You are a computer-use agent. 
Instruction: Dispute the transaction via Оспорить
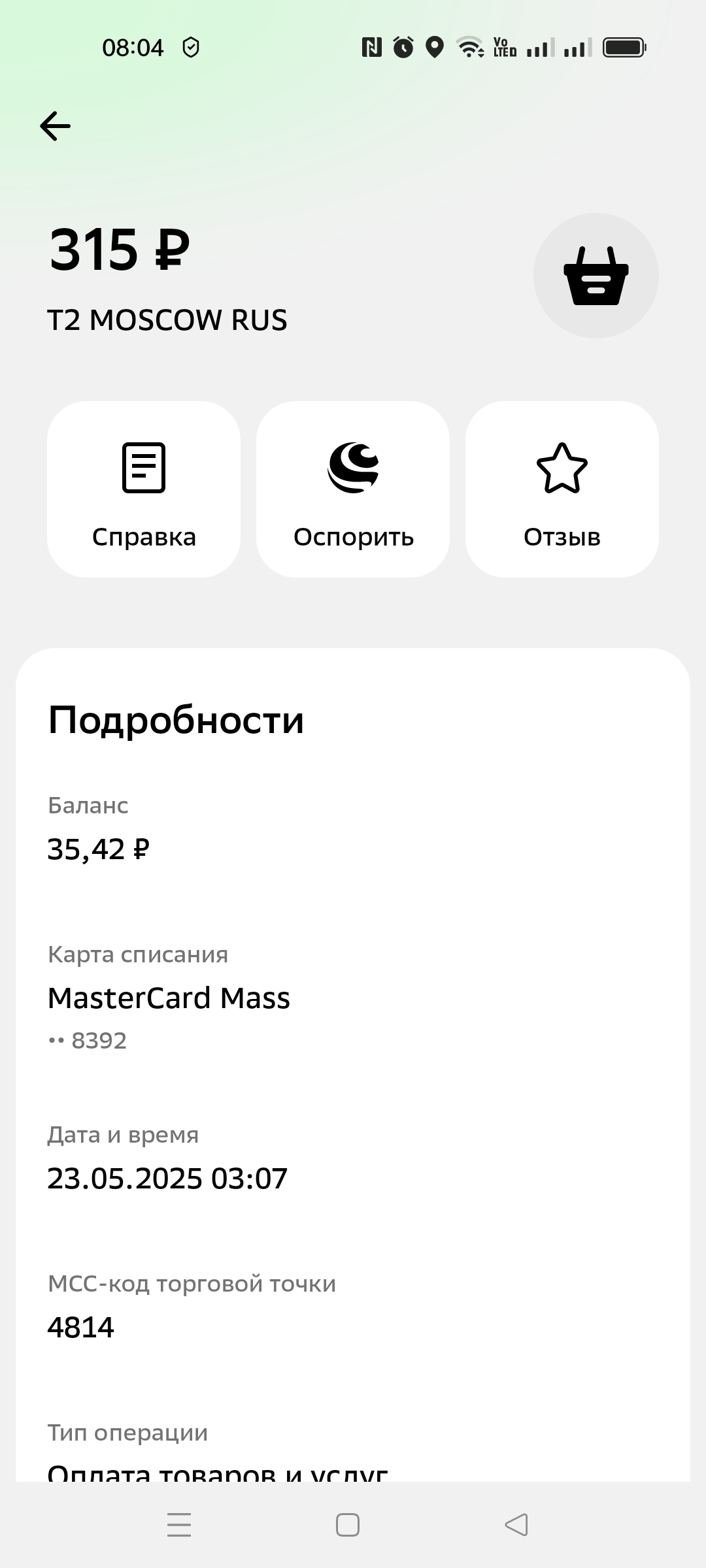point(353,489)
